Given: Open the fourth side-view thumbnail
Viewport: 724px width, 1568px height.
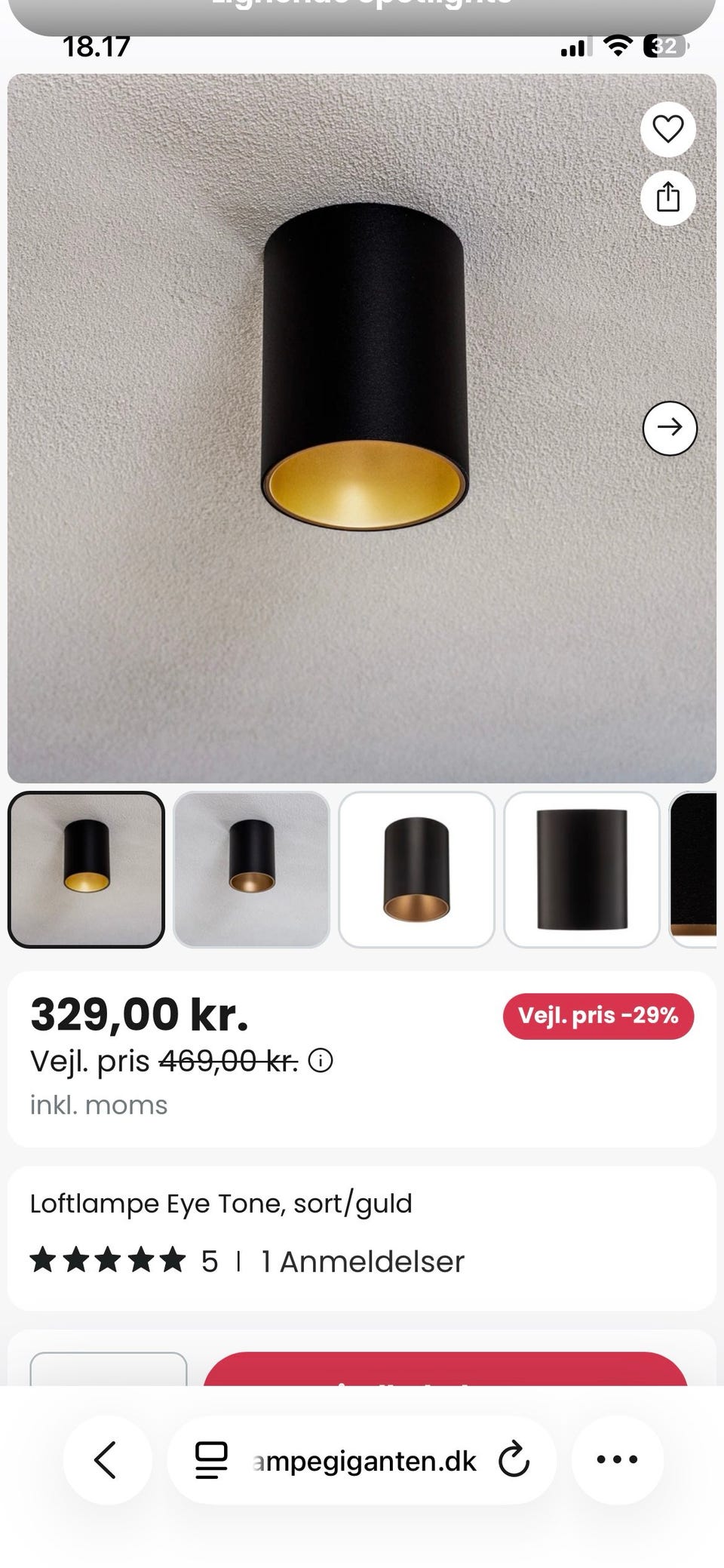Looking at the screenshot, I should 583,868.
